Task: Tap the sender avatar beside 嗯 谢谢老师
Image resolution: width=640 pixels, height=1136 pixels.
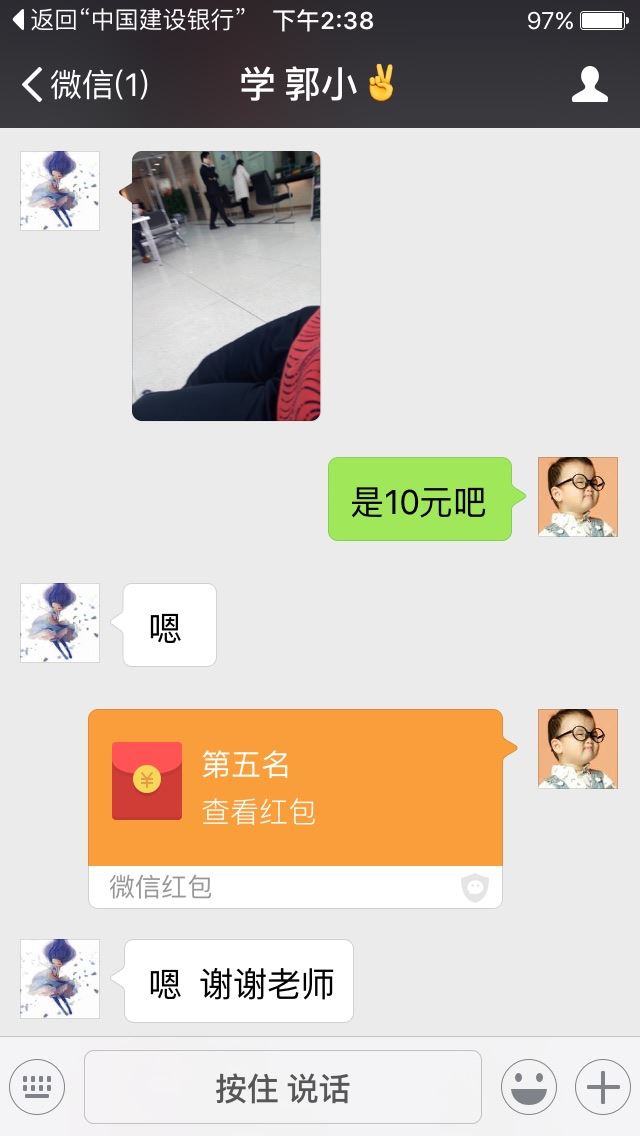Action: [x=59, y=979]
